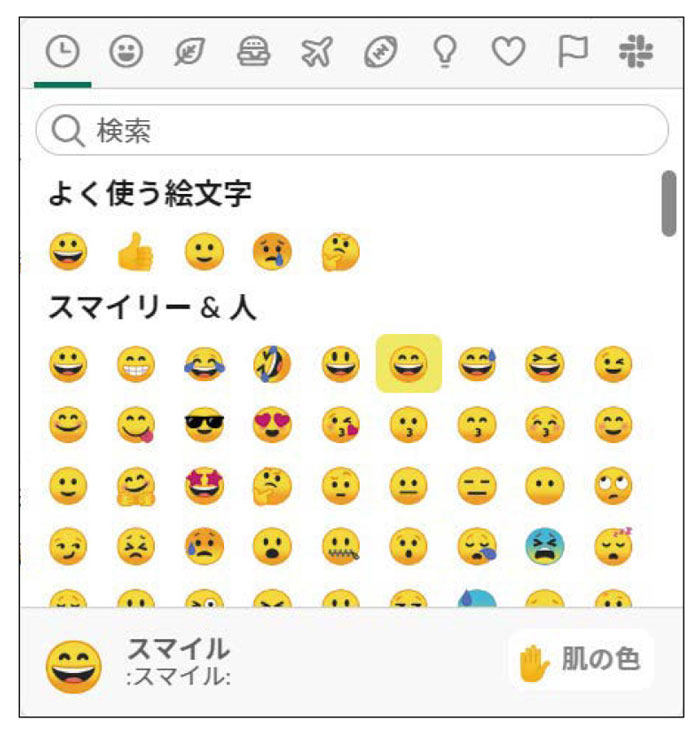
Task: Insert the zipper mouth face emoji
Action: (340, 546)
